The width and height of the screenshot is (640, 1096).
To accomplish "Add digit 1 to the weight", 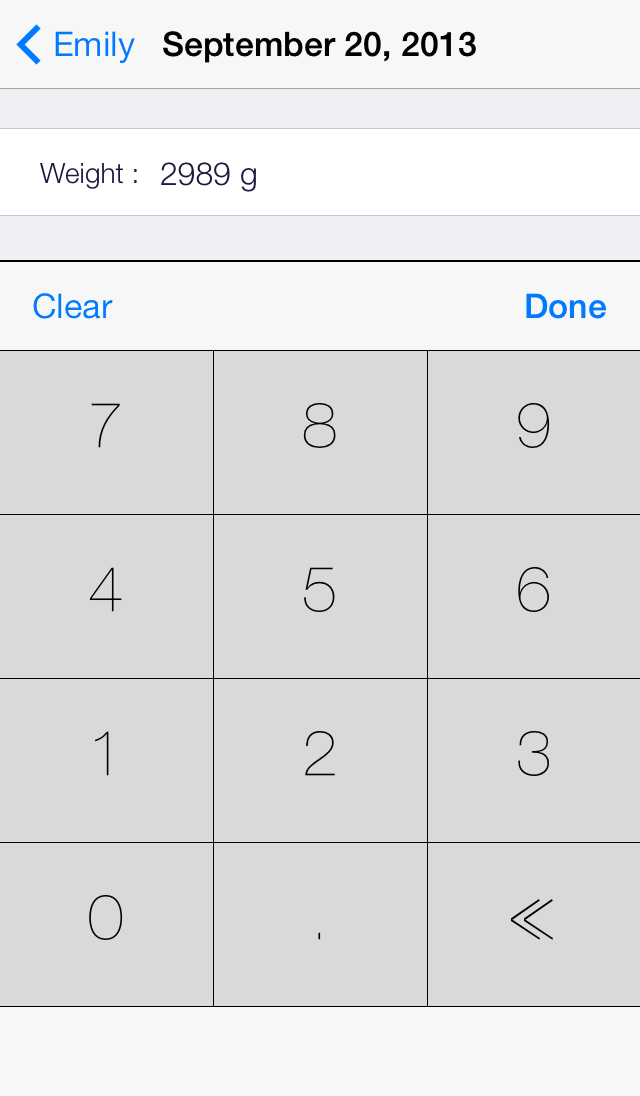I will 106,760.
